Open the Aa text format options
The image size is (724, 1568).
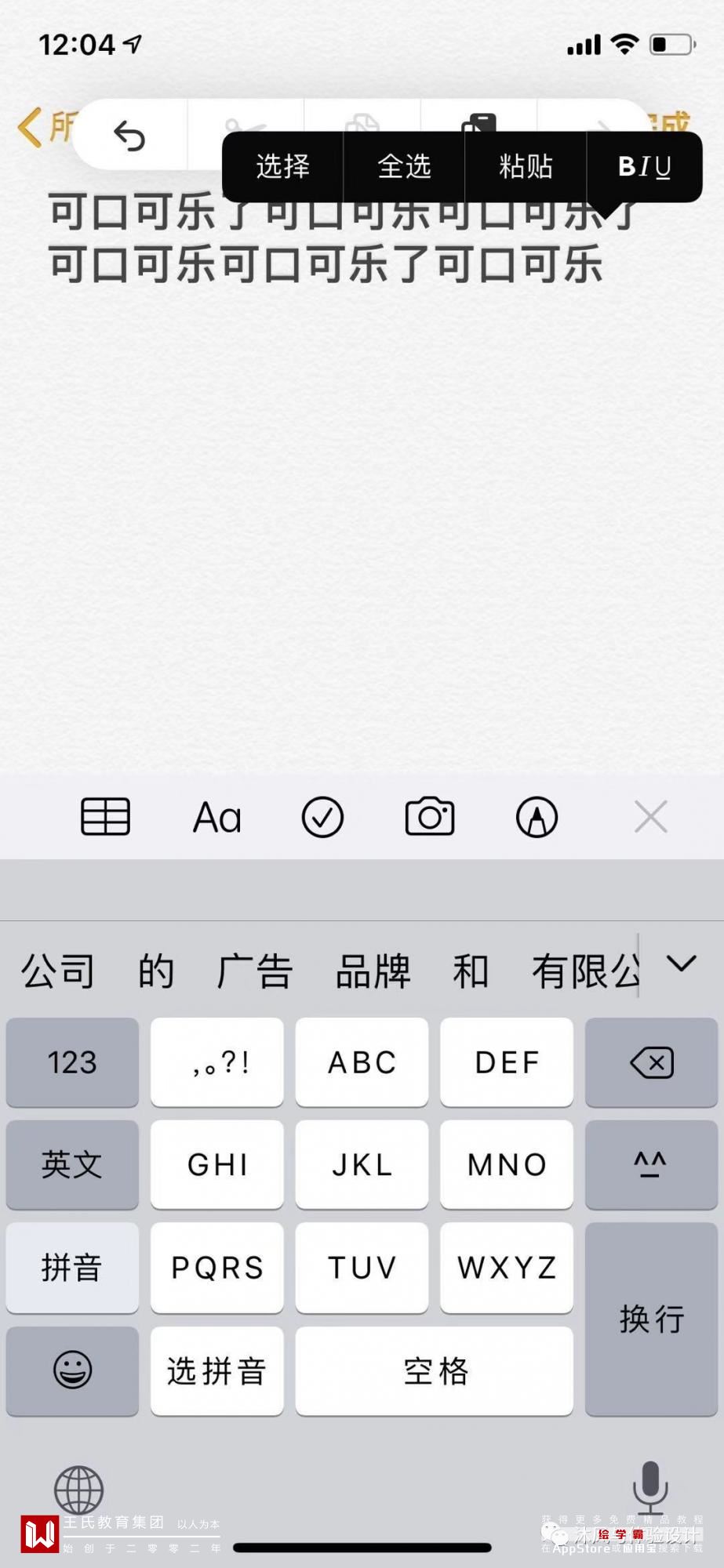click(216, 817)
